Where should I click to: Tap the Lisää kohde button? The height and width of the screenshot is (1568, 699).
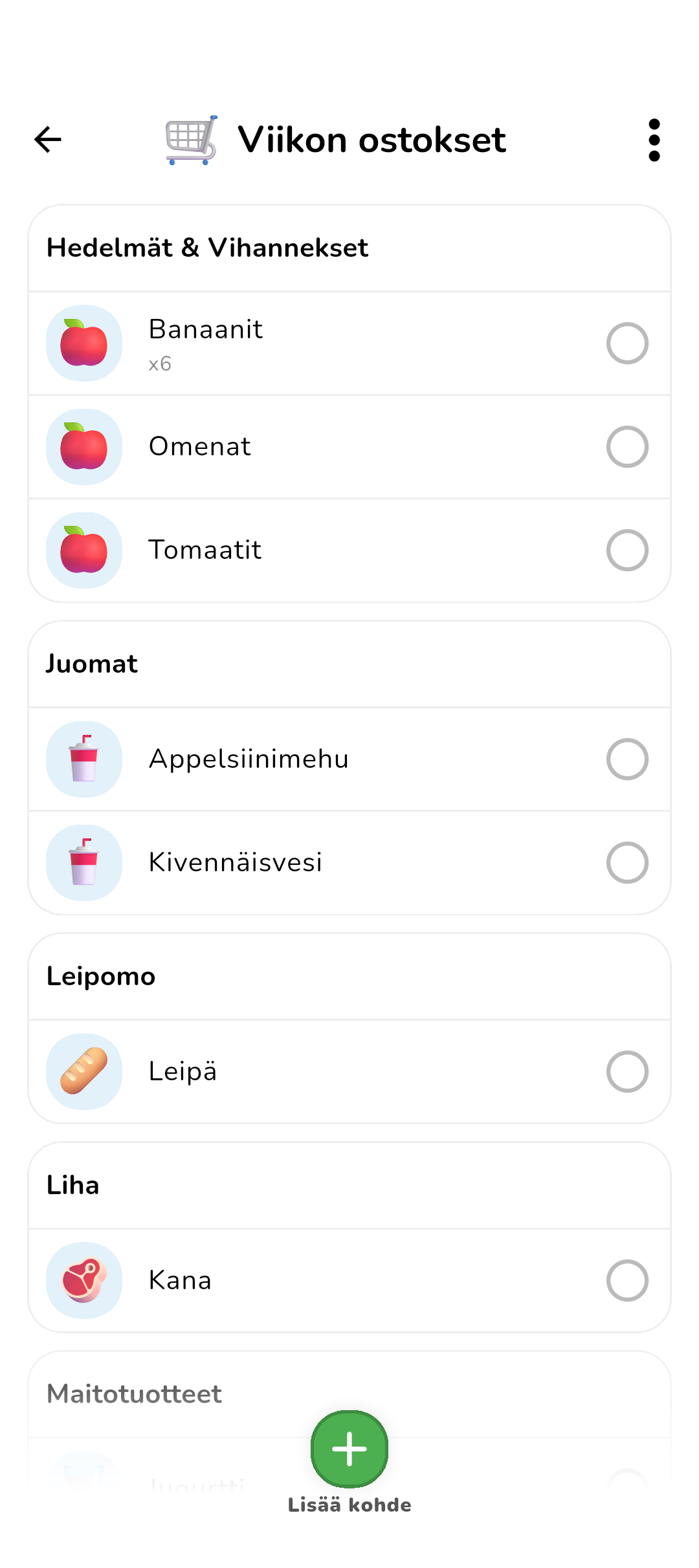(349, 1449)
